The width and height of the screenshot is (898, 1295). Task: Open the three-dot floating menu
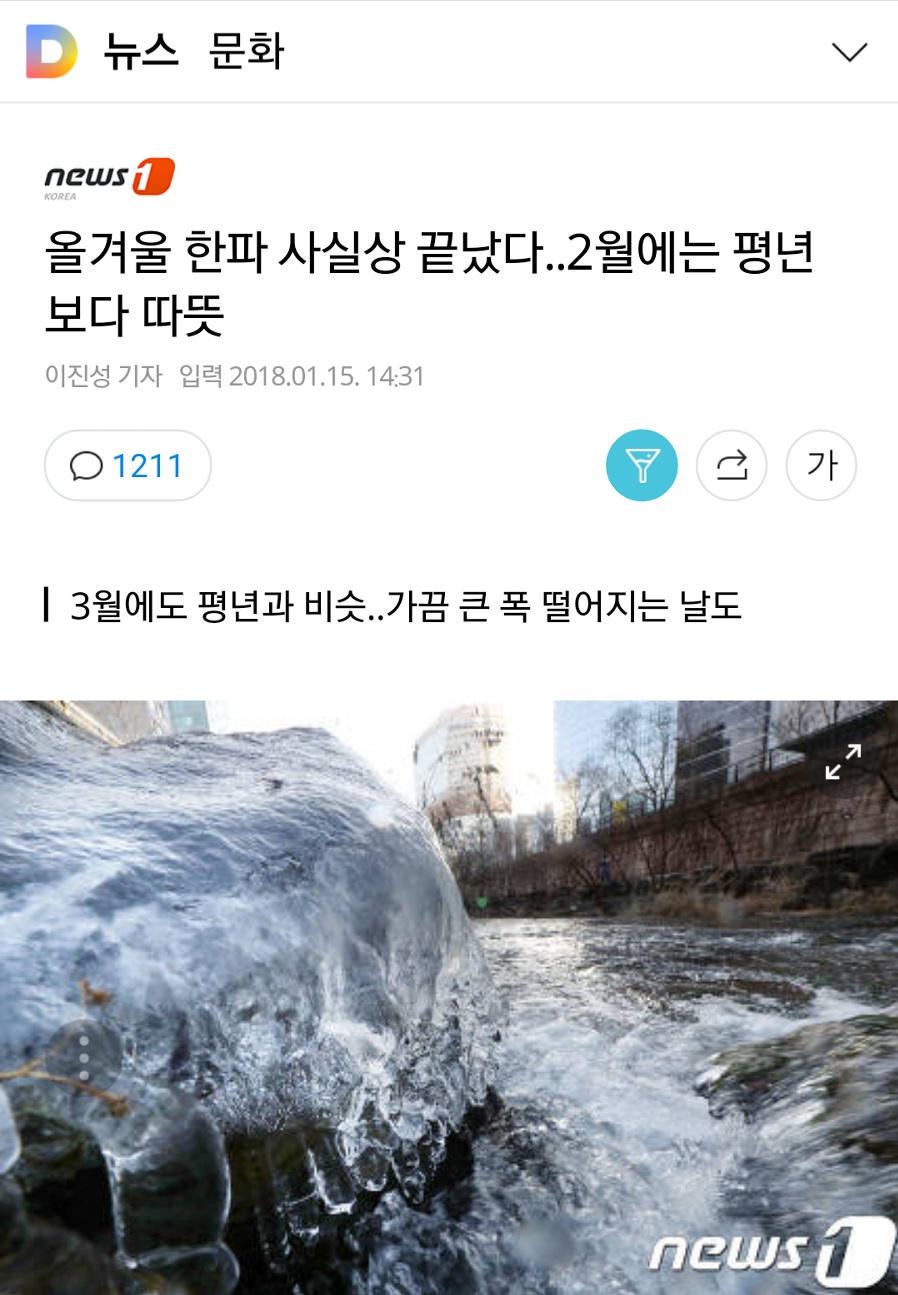pyautogui.click(x=84, y=1057)
